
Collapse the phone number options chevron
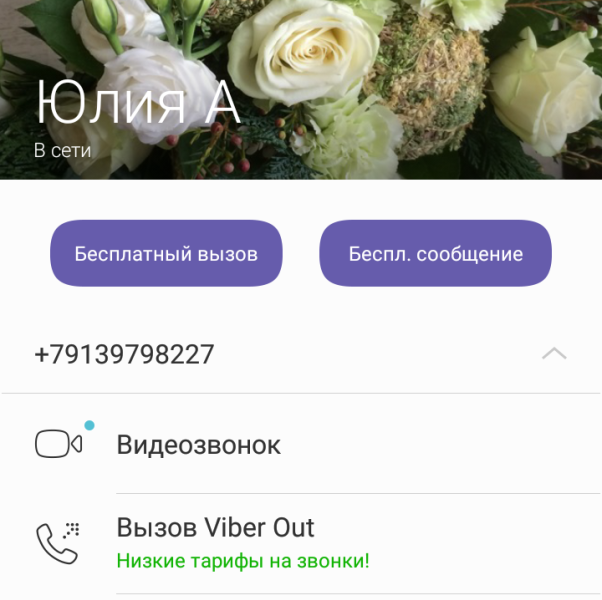[x=554, y=353]
